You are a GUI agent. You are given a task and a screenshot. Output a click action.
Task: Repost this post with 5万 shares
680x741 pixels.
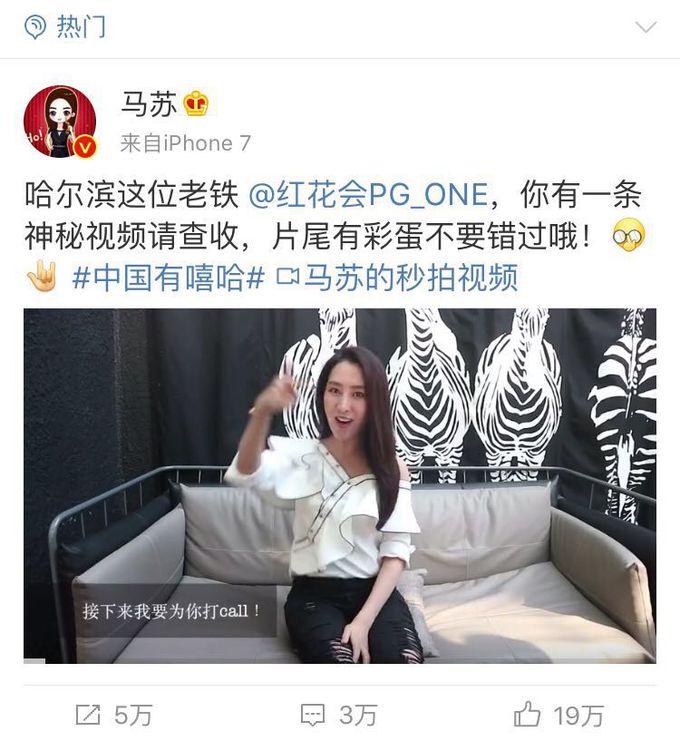115,714
